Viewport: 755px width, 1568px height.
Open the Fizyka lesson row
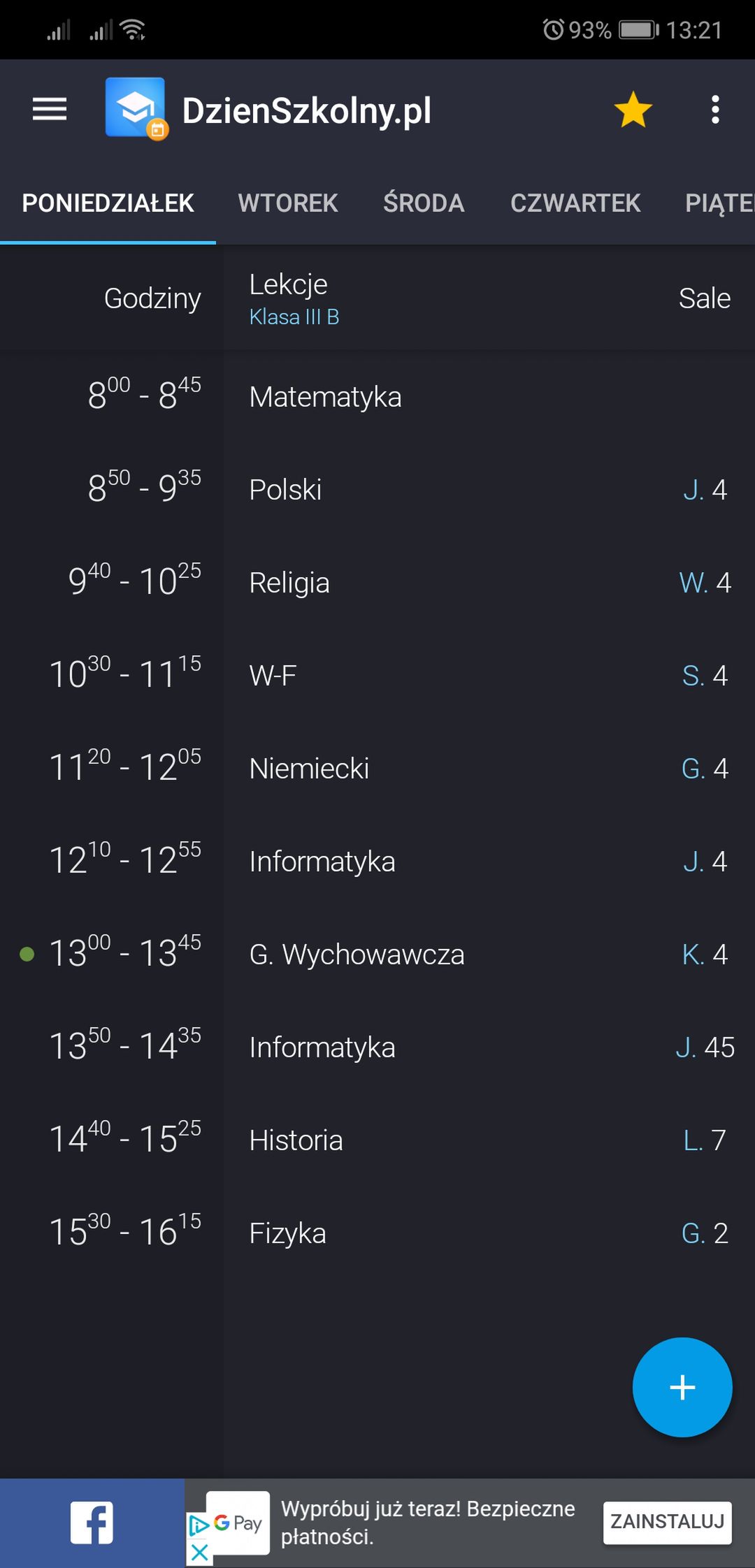click(377, 1233)
